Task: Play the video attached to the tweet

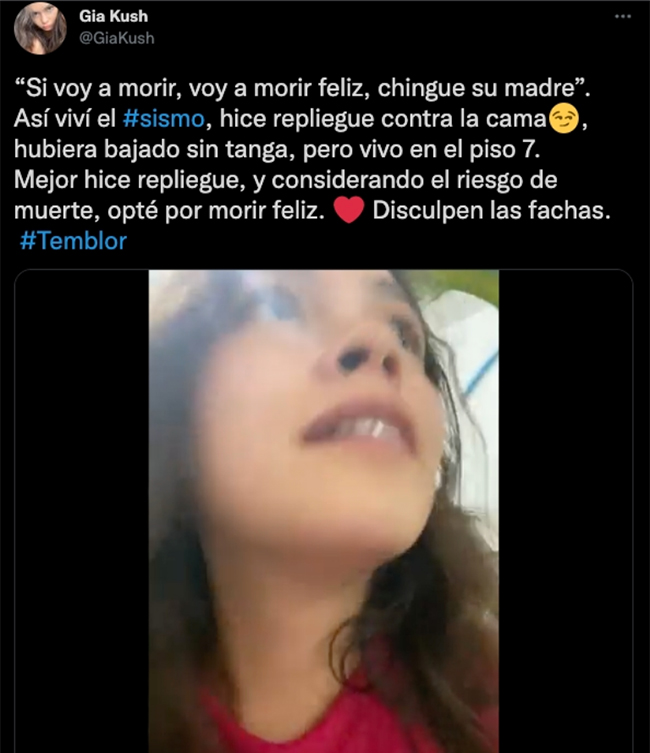Action: click(323, 510)
